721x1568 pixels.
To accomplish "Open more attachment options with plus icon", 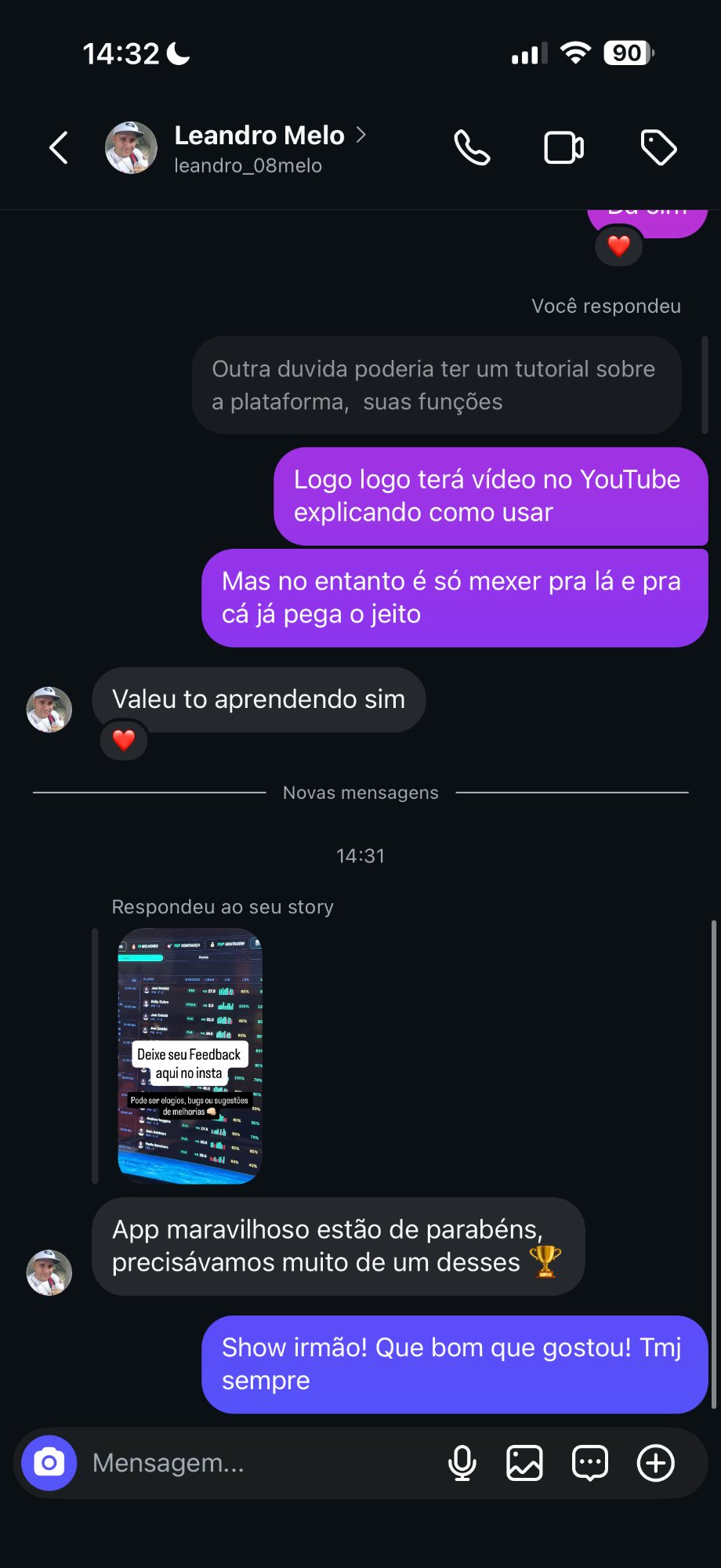I will click(x=655, y=1462).
